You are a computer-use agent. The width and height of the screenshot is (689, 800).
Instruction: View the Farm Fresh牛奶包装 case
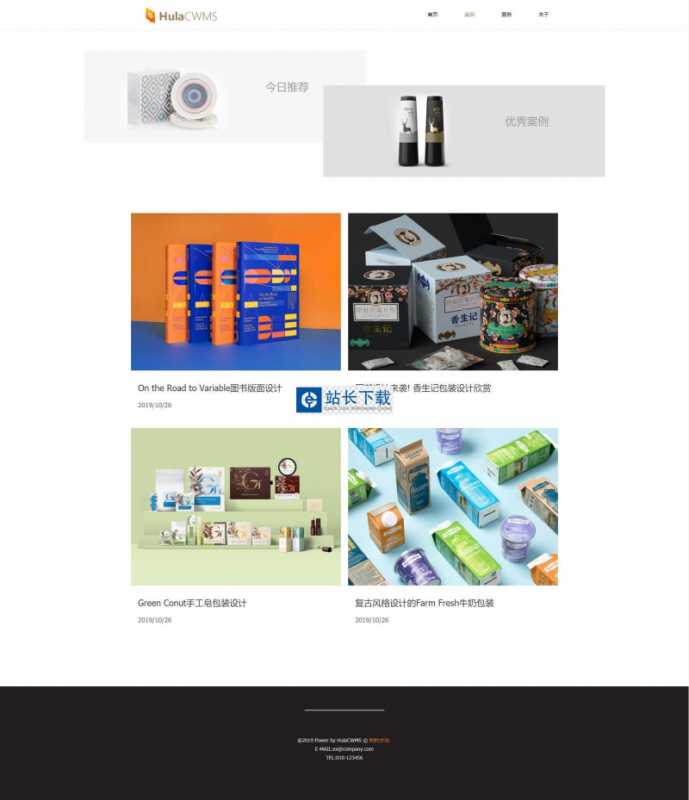click(452, 506)
